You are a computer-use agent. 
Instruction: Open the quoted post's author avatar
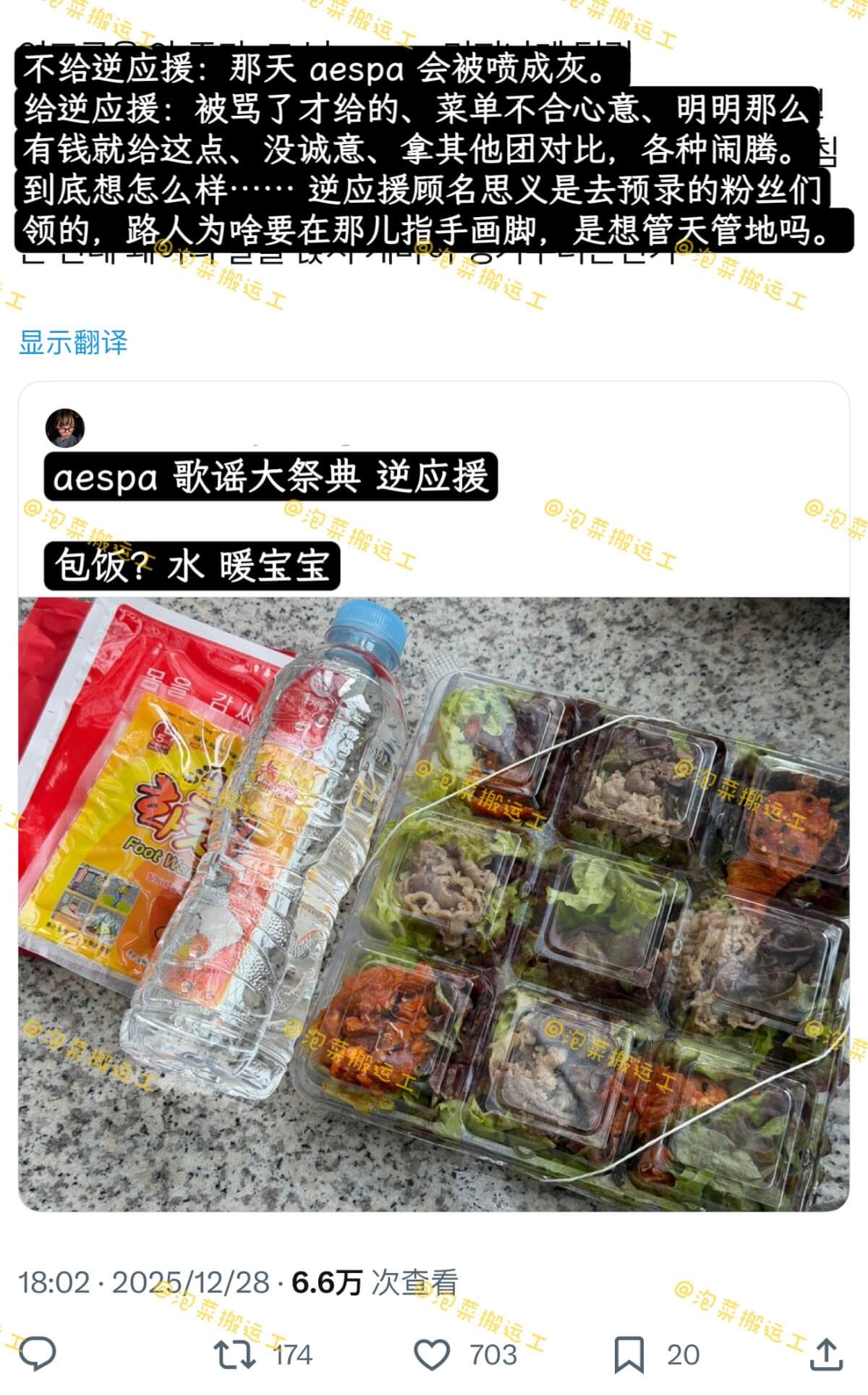tap(65, 428)
